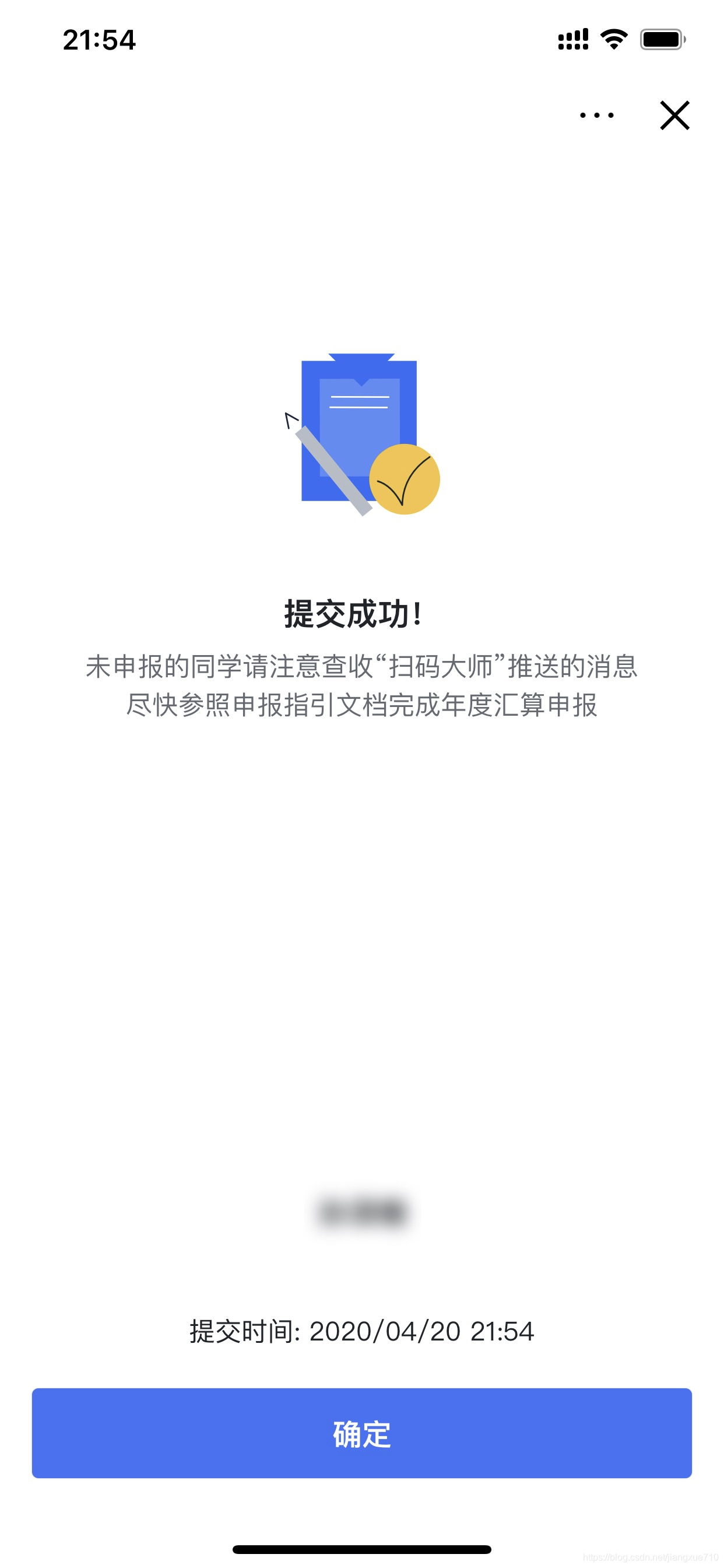Confirm with the 确定 button

pyautogui.click(x=362, y=1433)
